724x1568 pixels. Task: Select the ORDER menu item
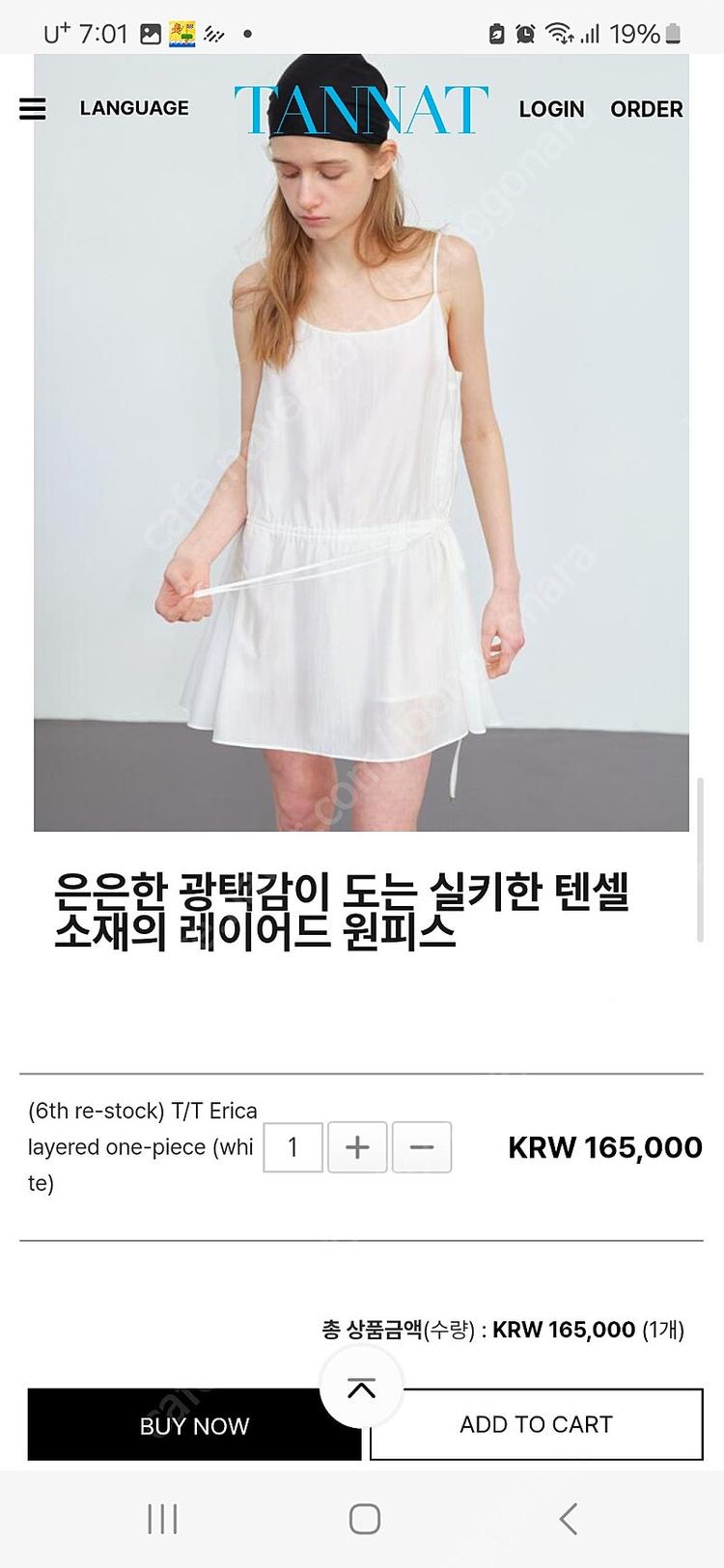tap(647, 109)
